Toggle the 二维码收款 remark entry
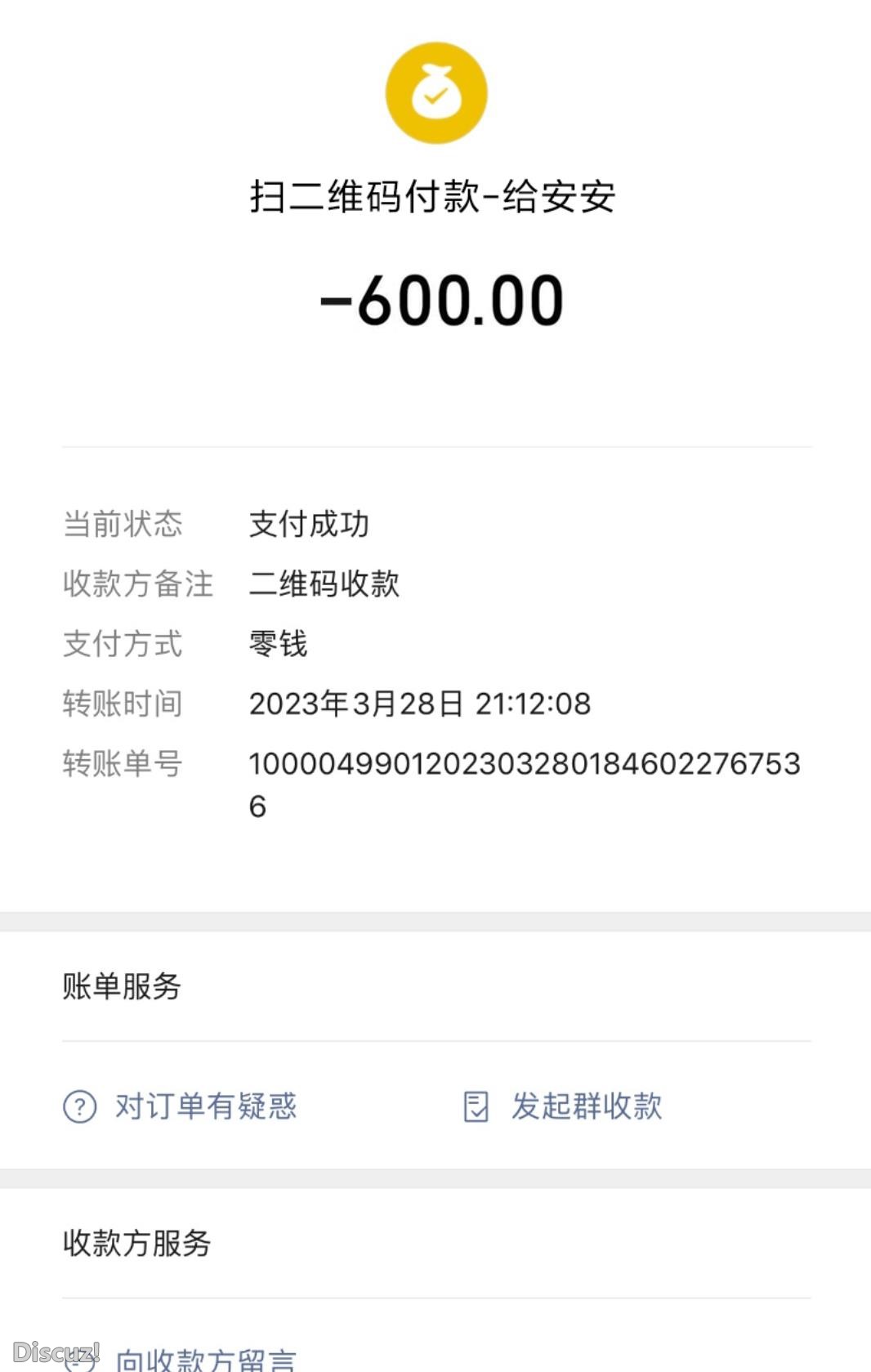Screen dimensions: 871x1372 [325, 584]
